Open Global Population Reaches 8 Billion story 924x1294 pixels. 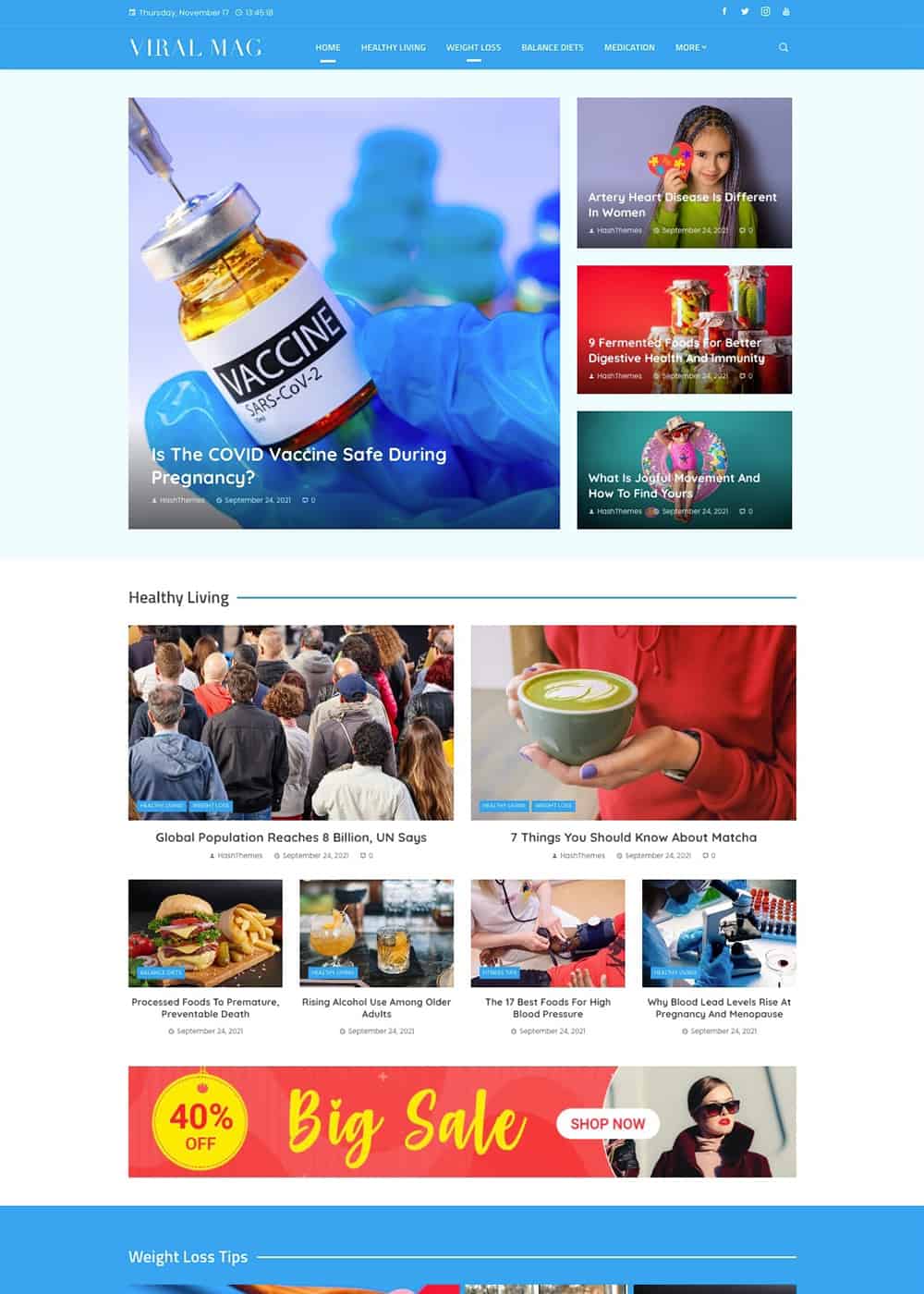pyautogui.click(x=291, y=837)
